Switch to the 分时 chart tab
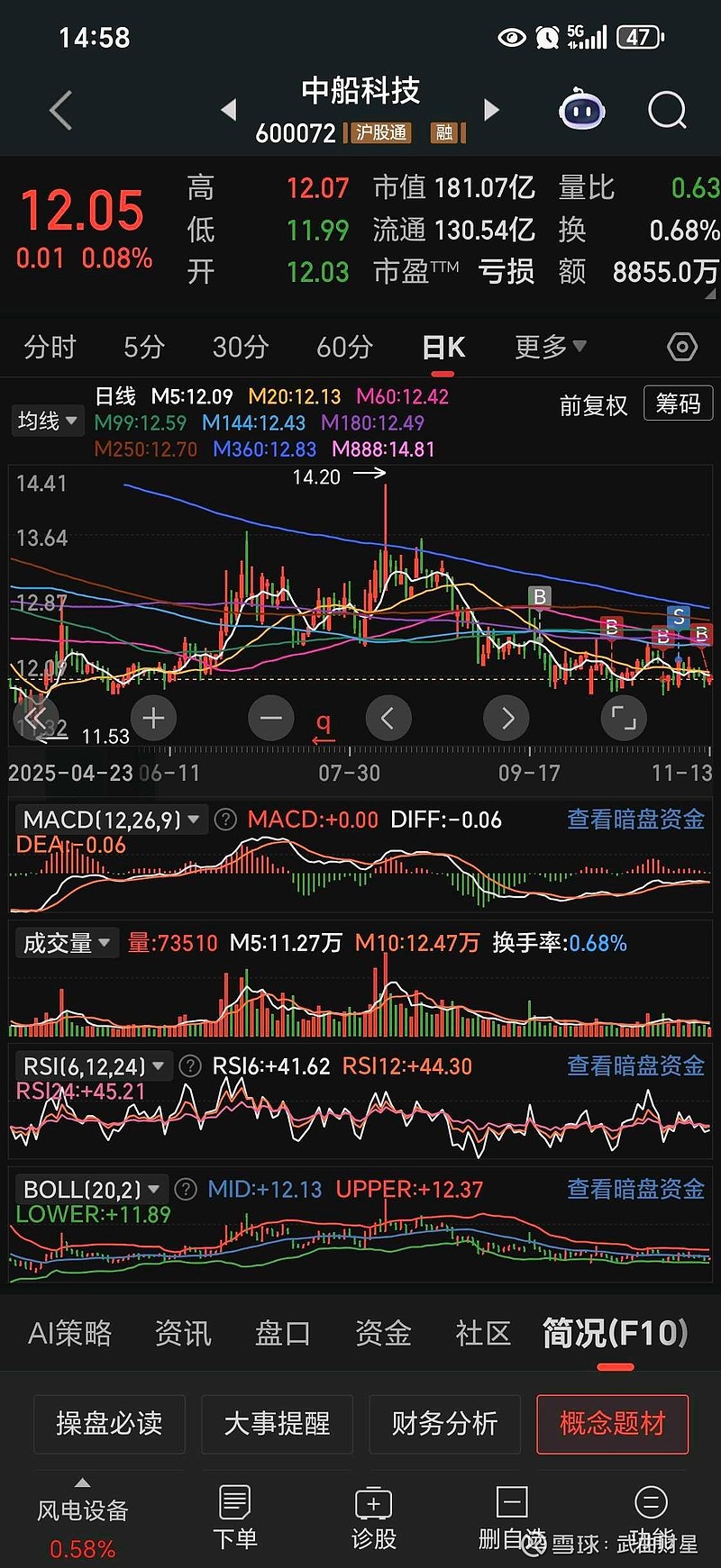Image resolution: width=721 pixels, height=1568 pixels. coord(50,347)
